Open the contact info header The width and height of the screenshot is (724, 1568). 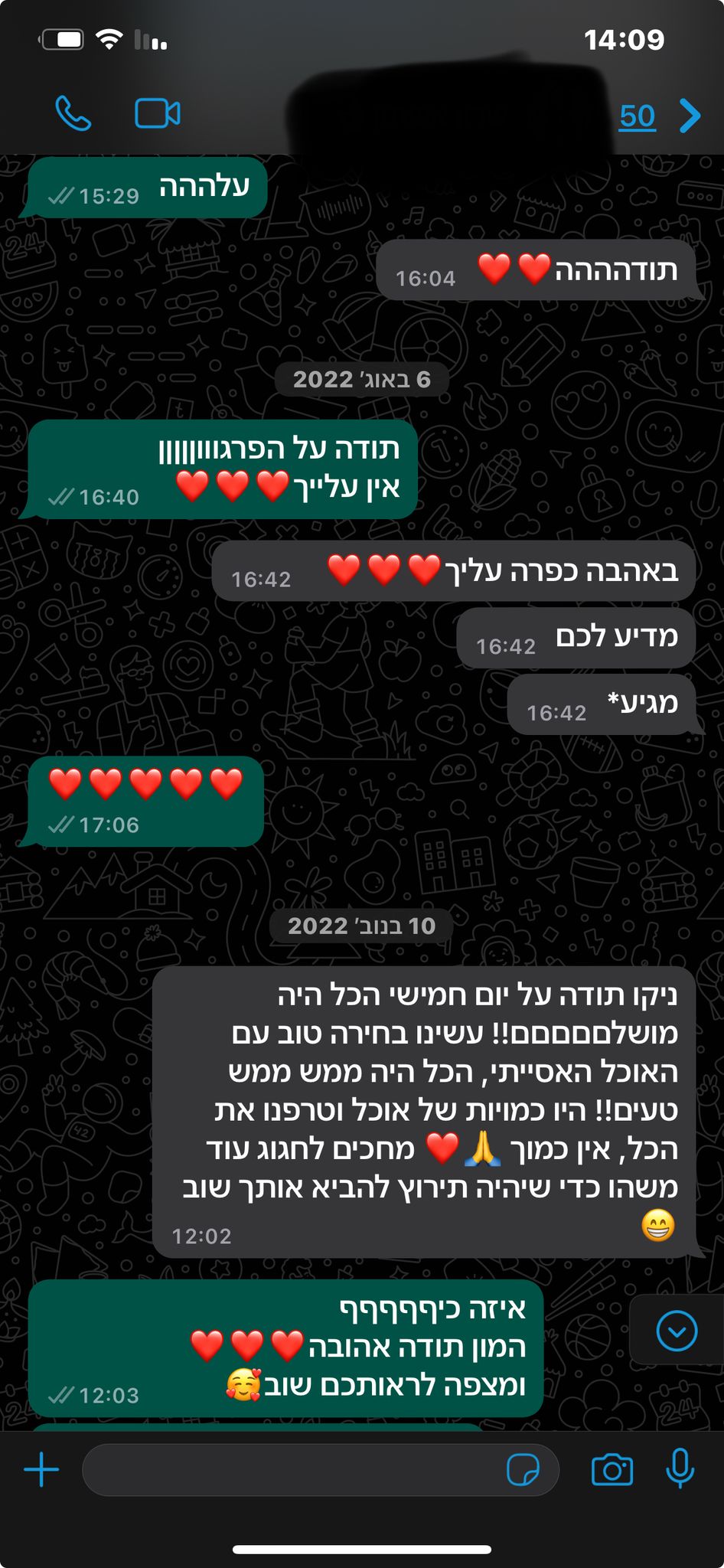point(452,115)
